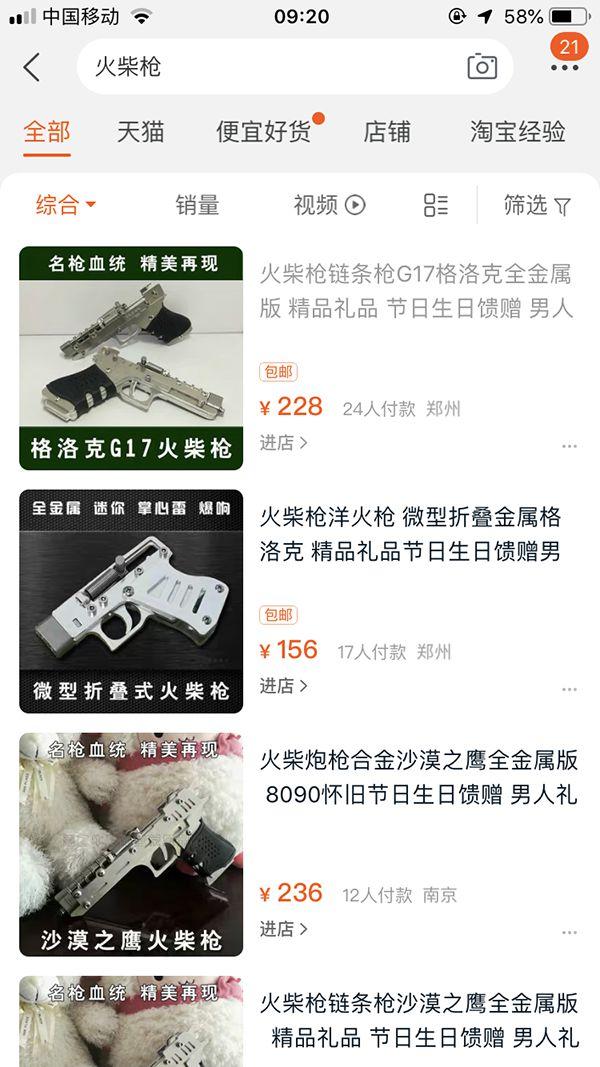This screenshot has width=600, height=1067.
Task: Tap 进店 for the ¥156 item
Action: (x=284, y=686)
